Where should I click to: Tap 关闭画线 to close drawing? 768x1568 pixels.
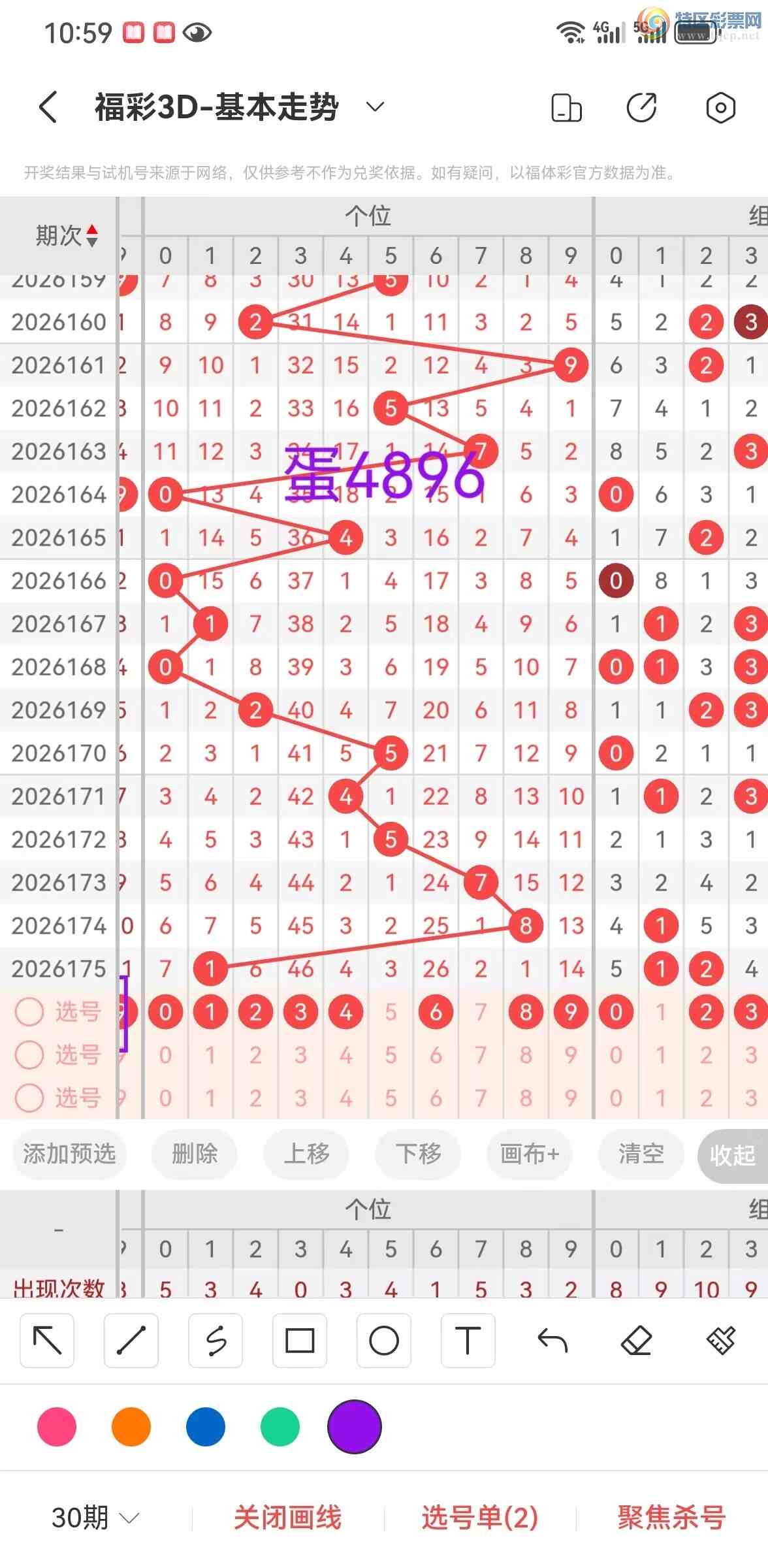click(x=288, y=1517)
